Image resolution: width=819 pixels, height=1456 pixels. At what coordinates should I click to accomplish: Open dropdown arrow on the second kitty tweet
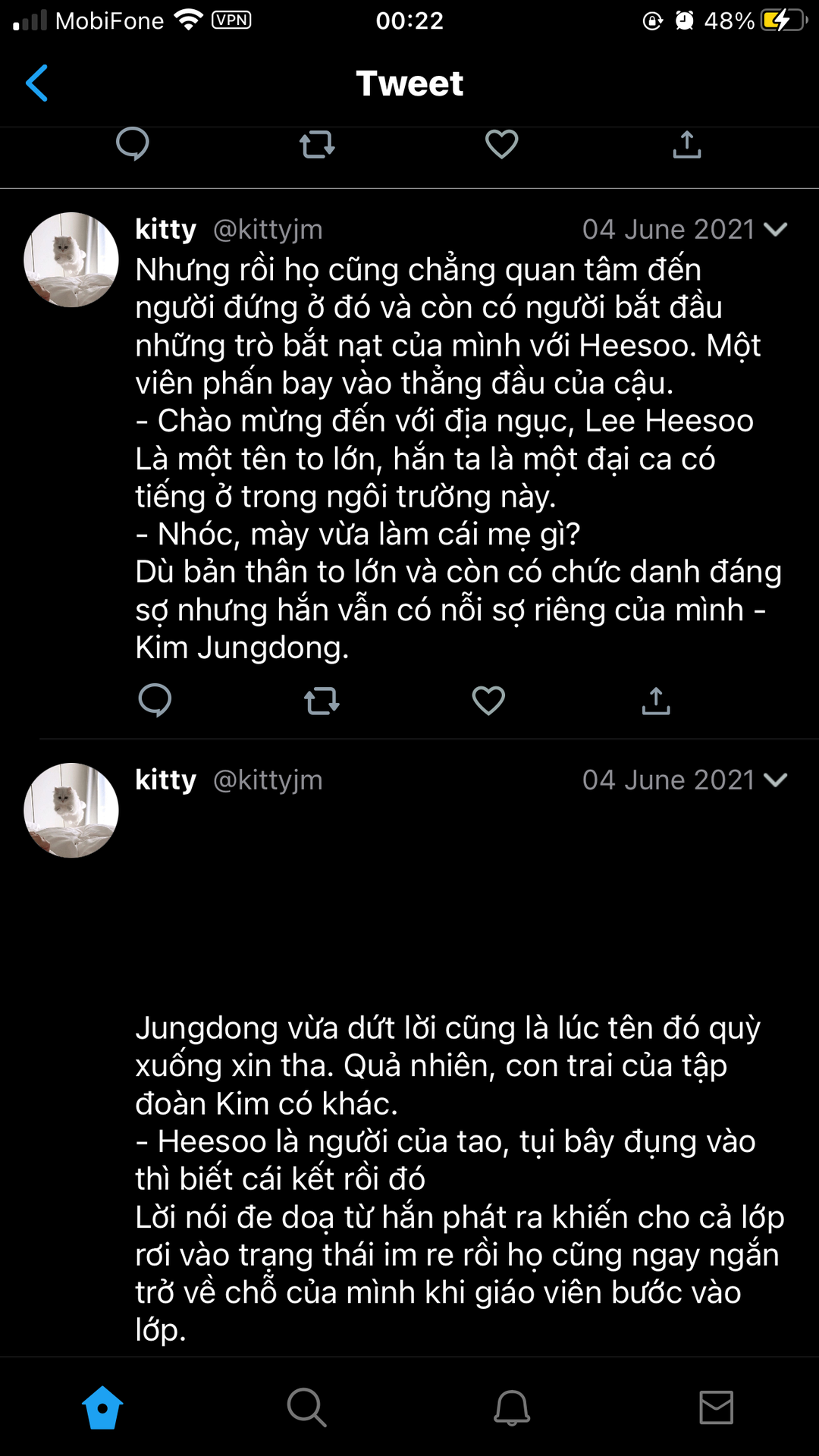[x=775, y=780]
